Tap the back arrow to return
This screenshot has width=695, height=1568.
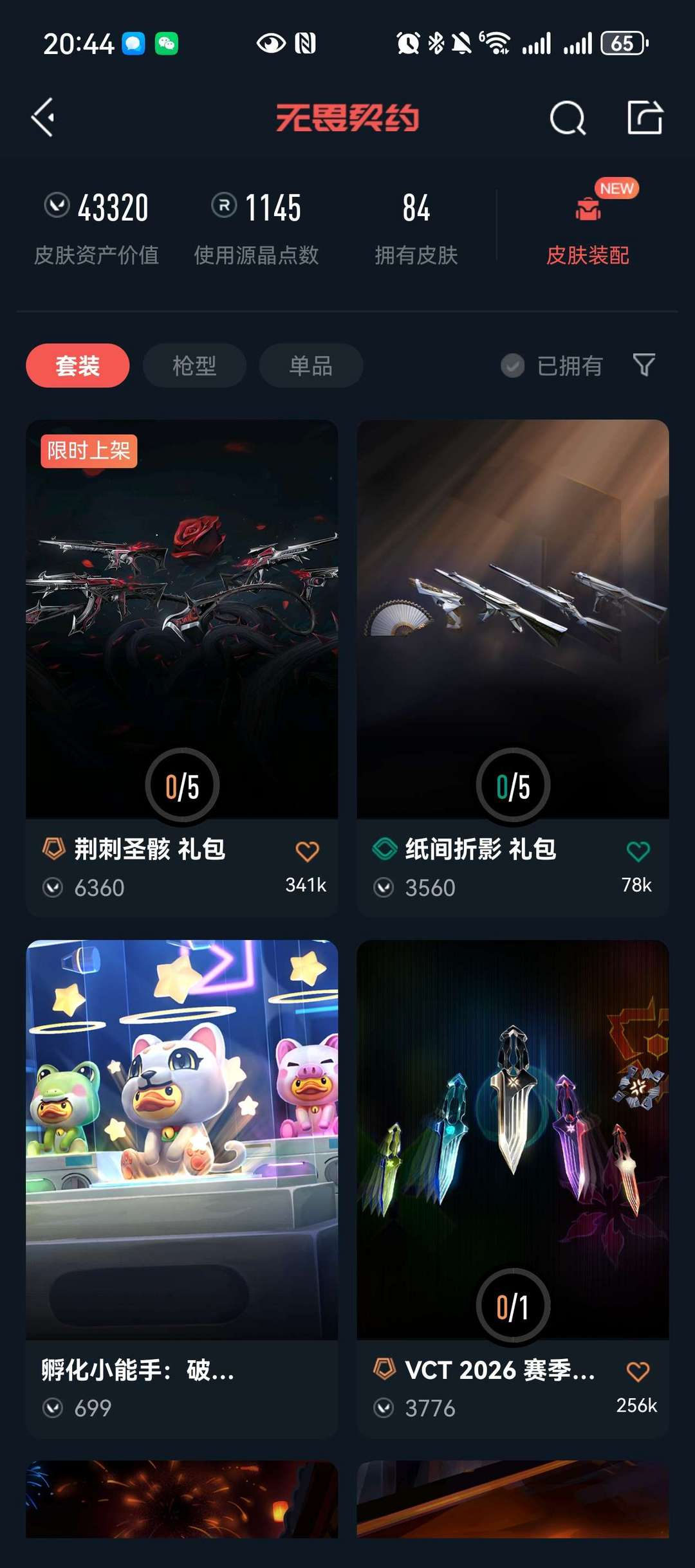(43, 117)
